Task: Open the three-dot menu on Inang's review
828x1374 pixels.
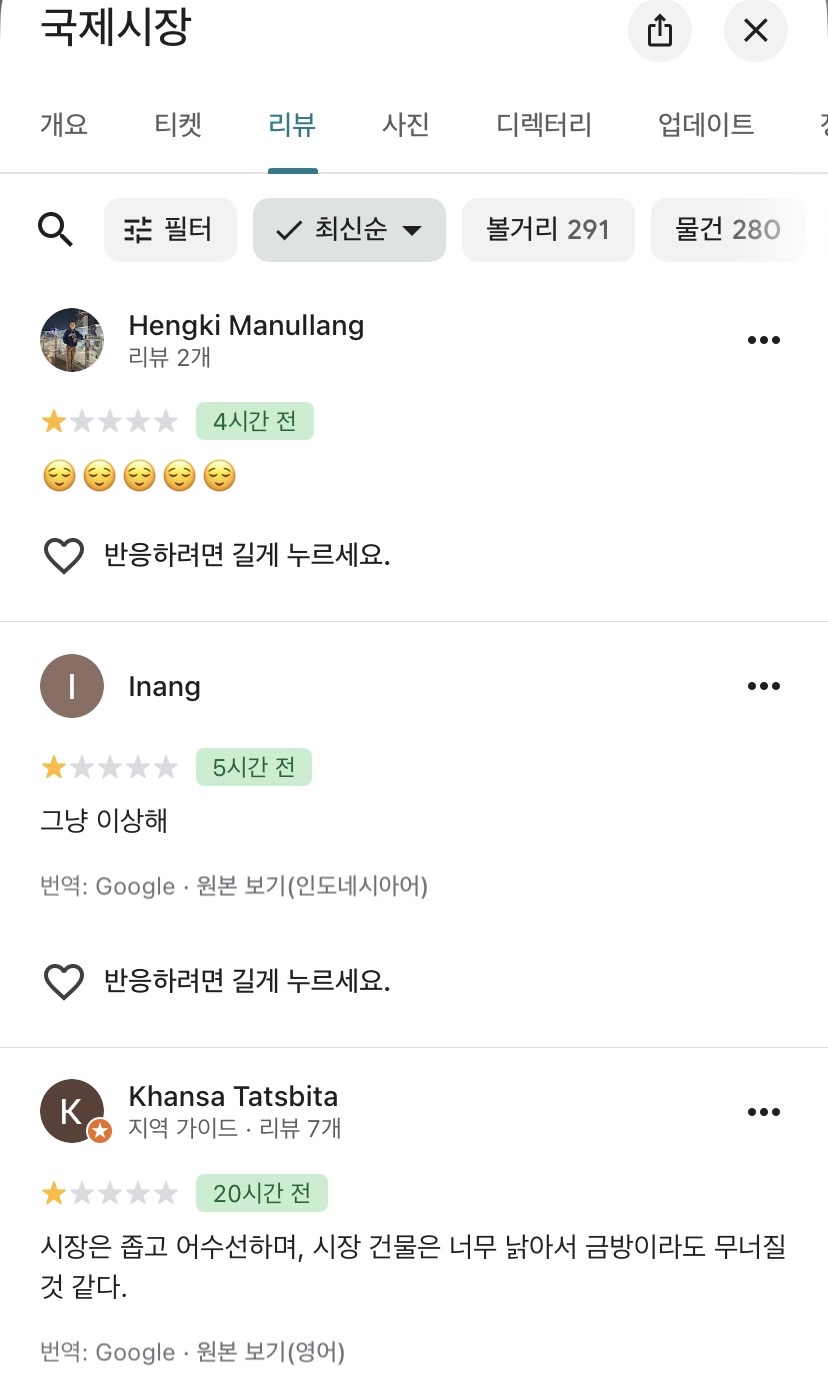Action: [763, 685]
